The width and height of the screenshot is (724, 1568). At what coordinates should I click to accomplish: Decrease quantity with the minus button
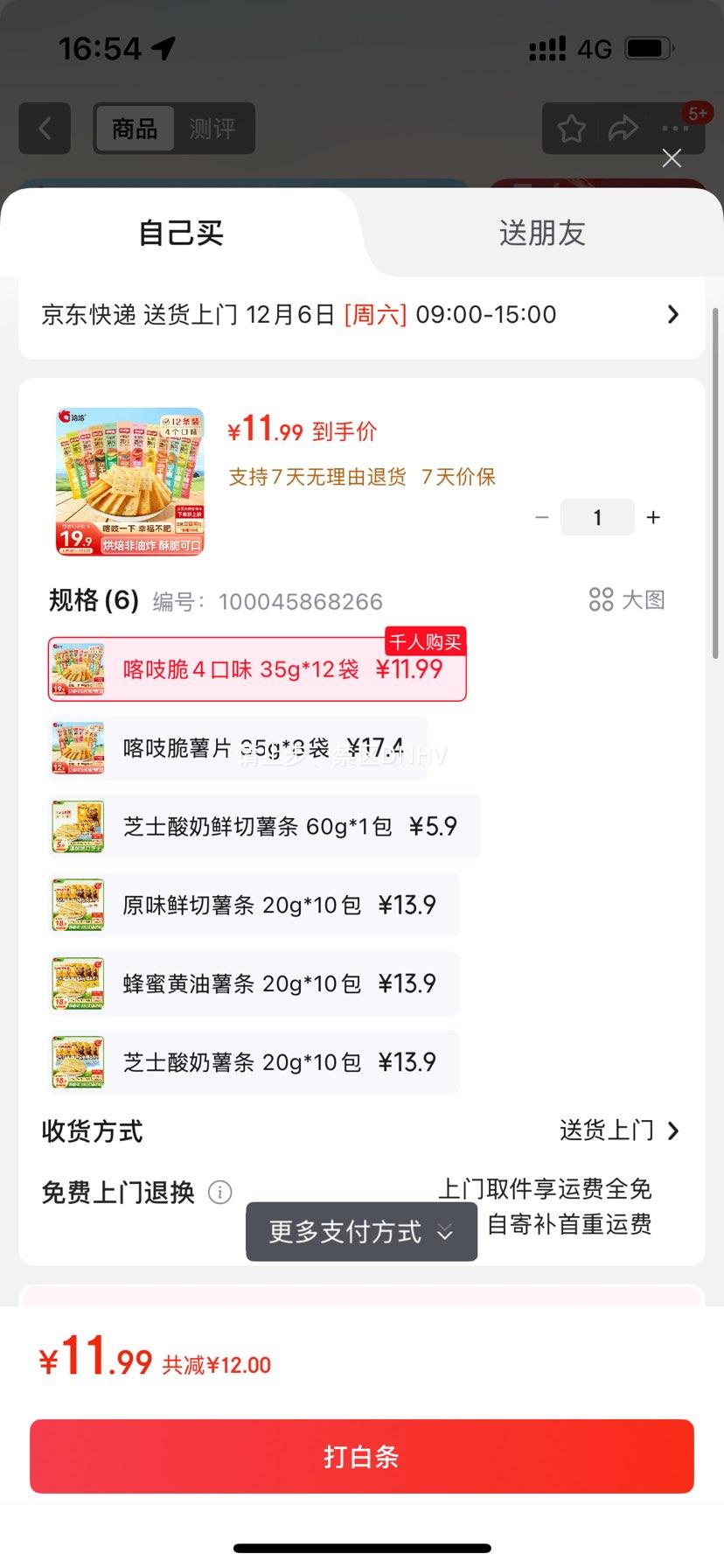point(542,518)
